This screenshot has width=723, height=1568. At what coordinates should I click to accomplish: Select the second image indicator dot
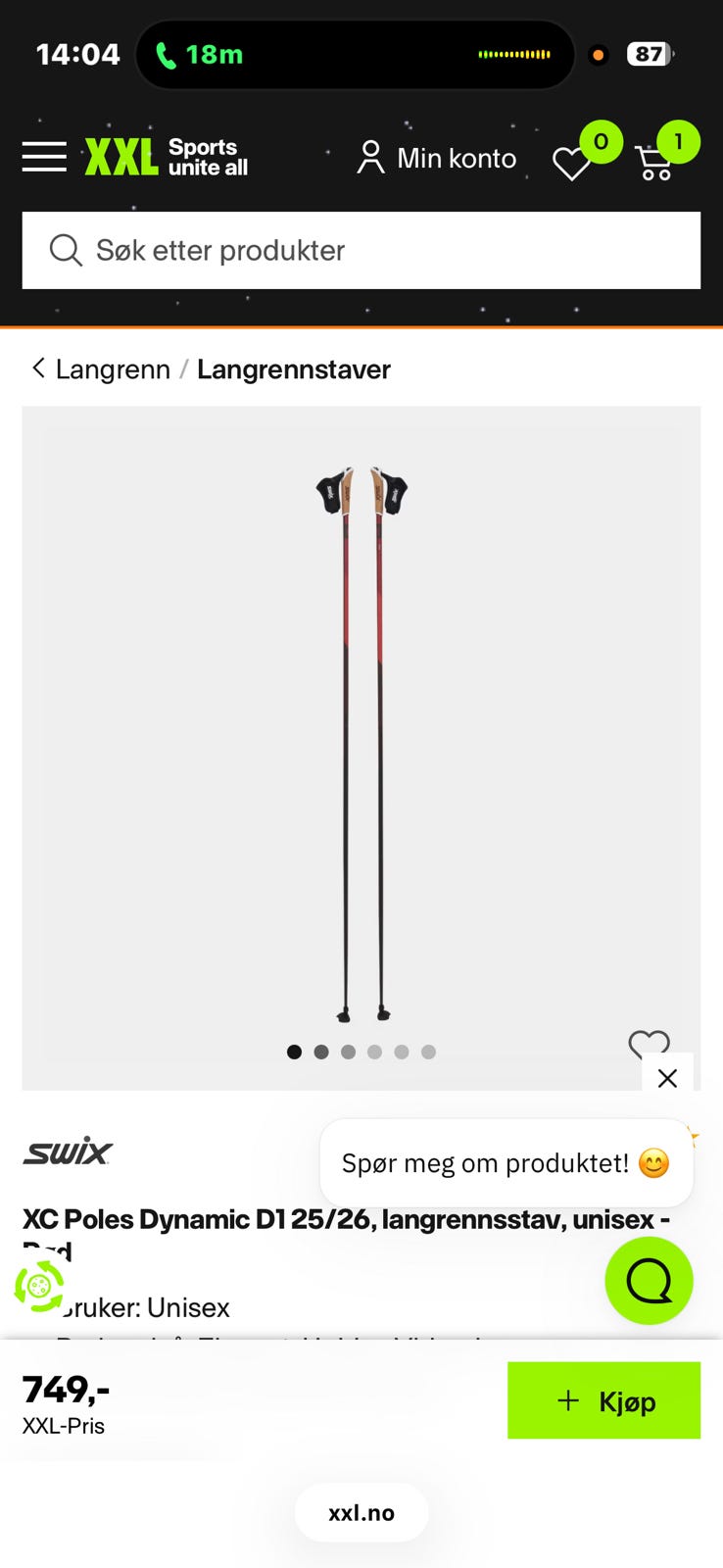click(x=321, y=1052)
